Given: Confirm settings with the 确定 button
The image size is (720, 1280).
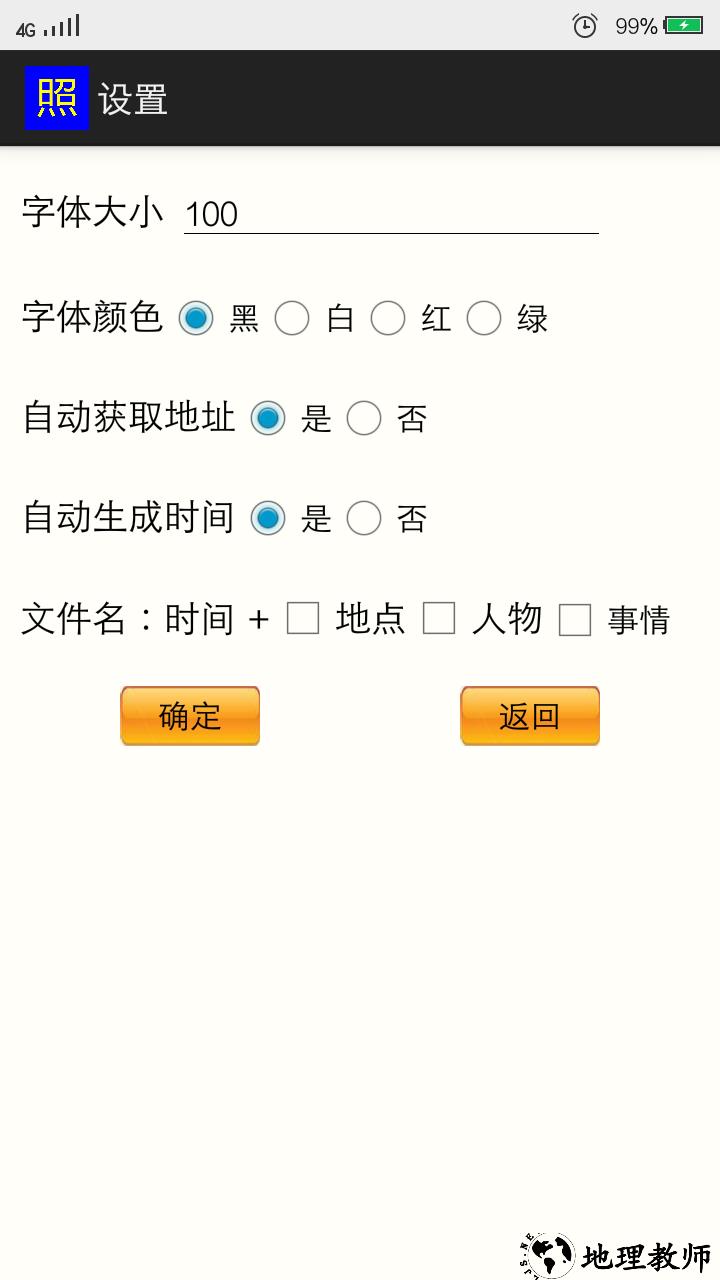Looking at the screenshot, I should [x=190, y=716].
